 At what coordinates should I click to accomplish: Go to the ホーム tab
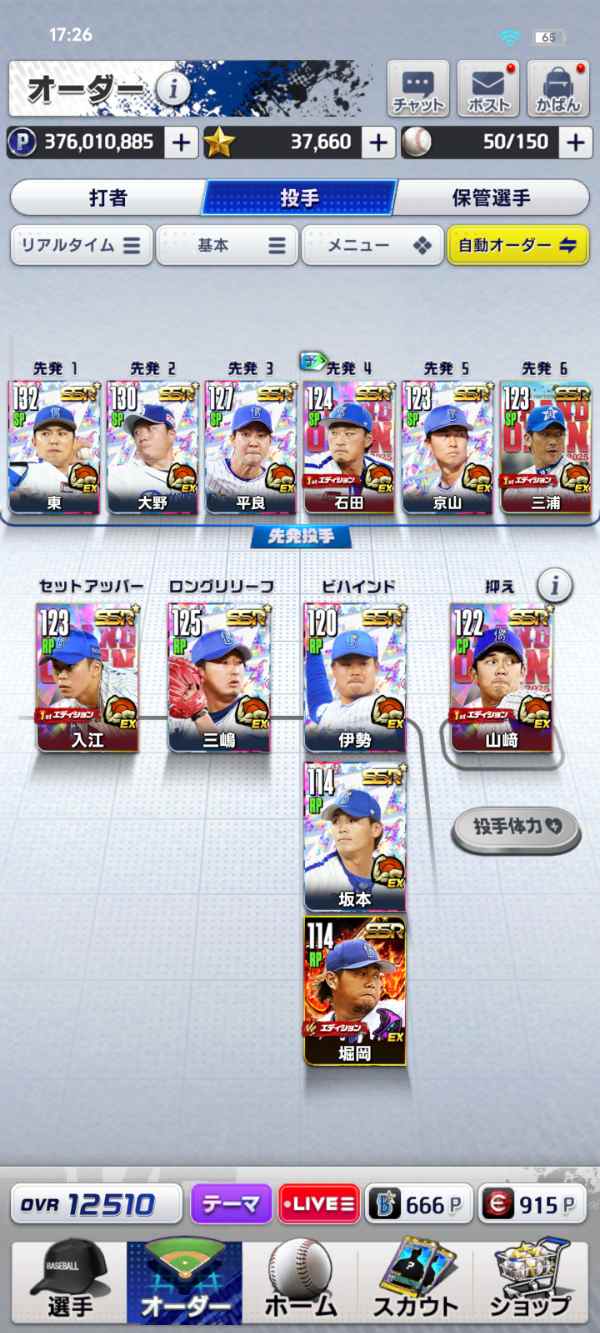coord(300,1282)
